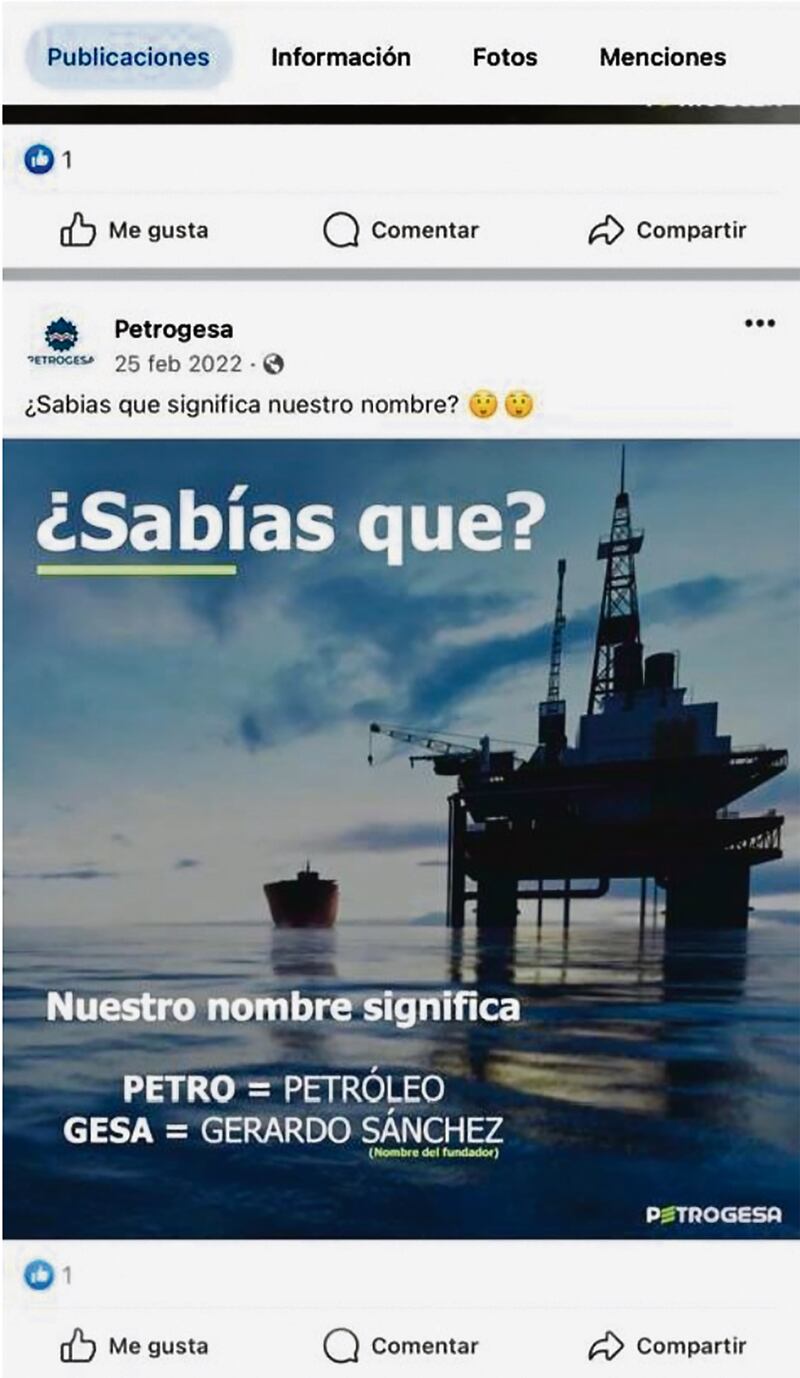This screenshot has width=800, height=1378.
Task: Select the Publicaciones tab
Action: pos(128,57)
